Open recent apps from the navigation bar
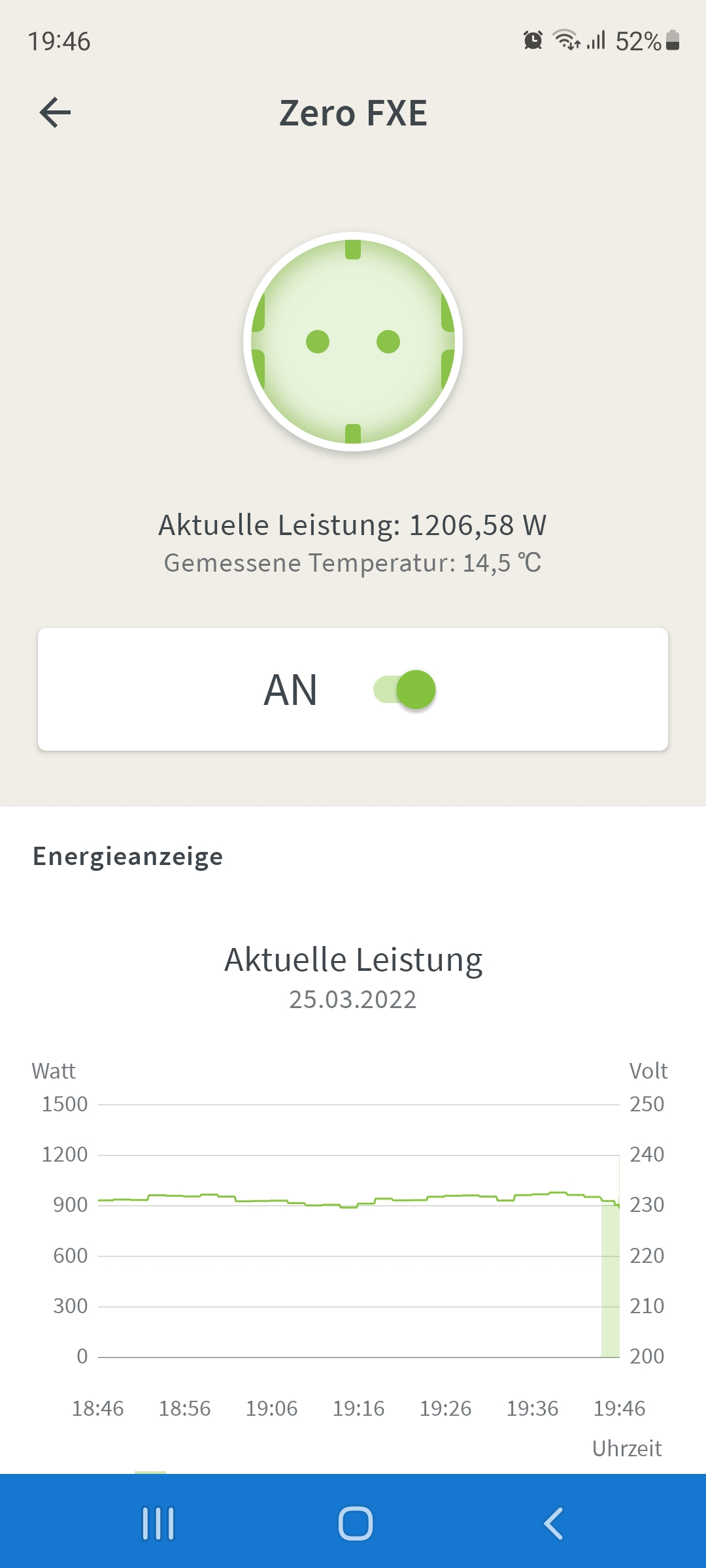706x1568 pixels. pyautogui.click(x=158, y=1524)
